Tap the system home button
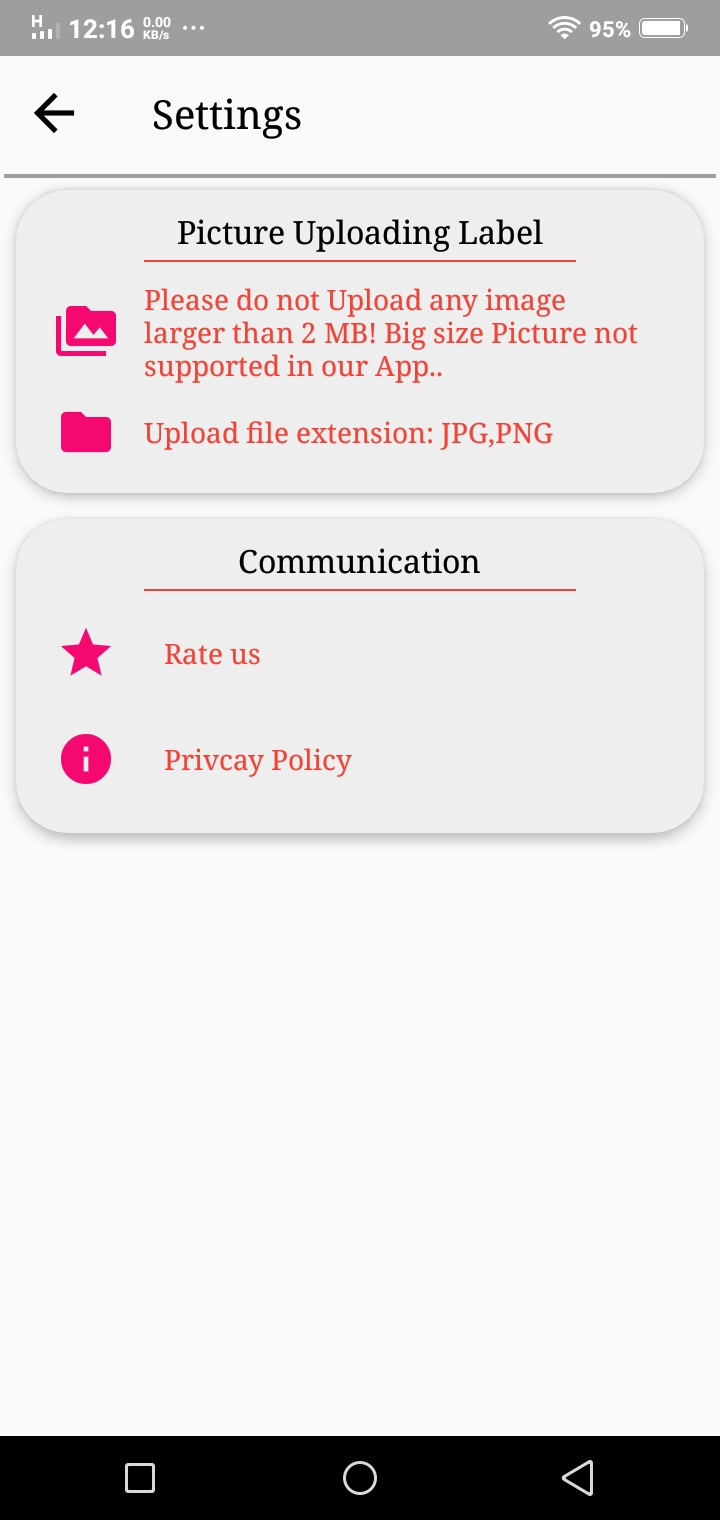720x1520 pixels. (x=360, y=1478)
